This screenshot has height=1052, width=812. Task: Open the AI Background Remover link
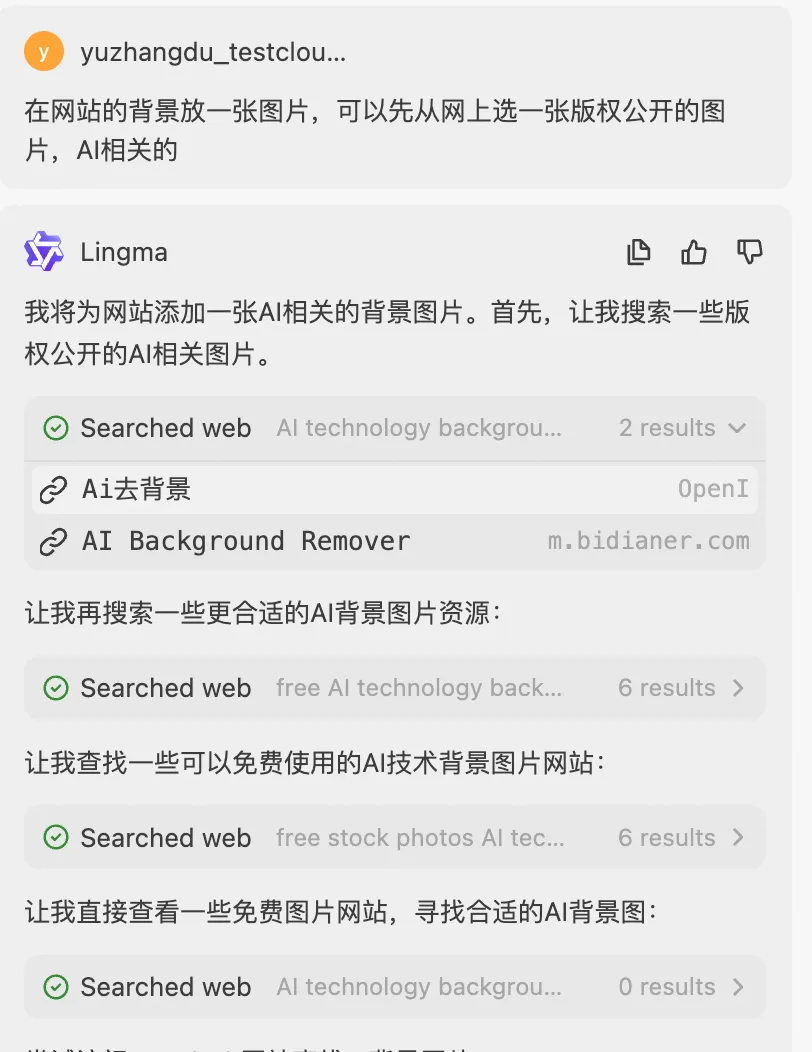point(245,541)
